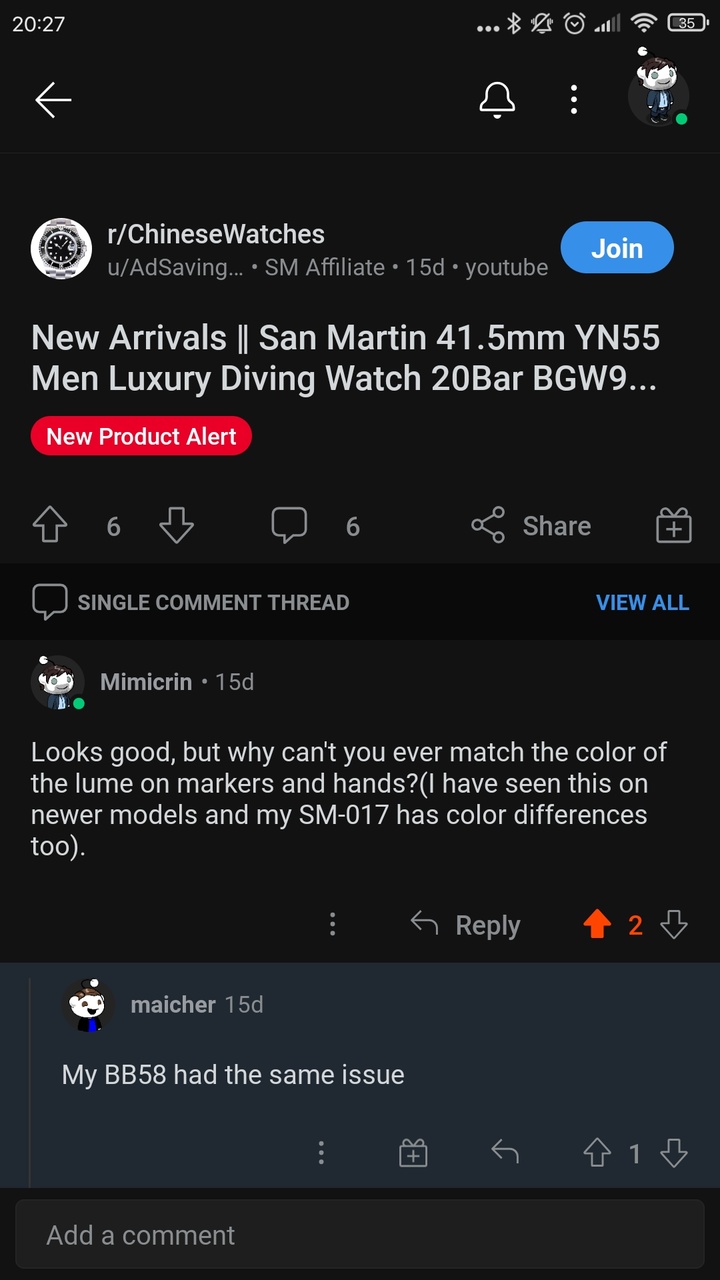Give an award to the post

(x=673, y=526)
